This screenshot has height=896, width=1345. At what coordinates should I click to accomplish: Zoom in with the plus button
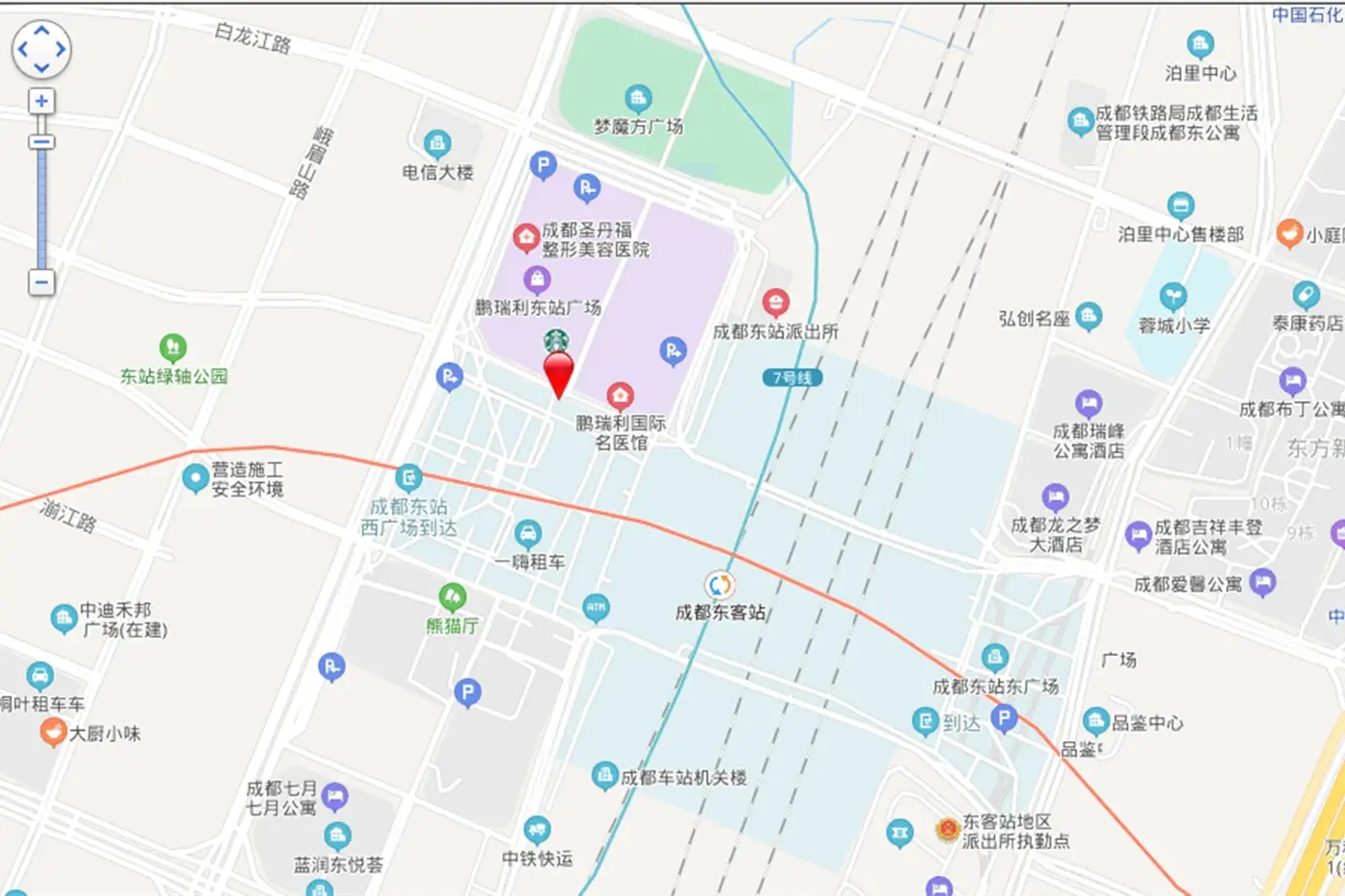click(x=41, y=101)
